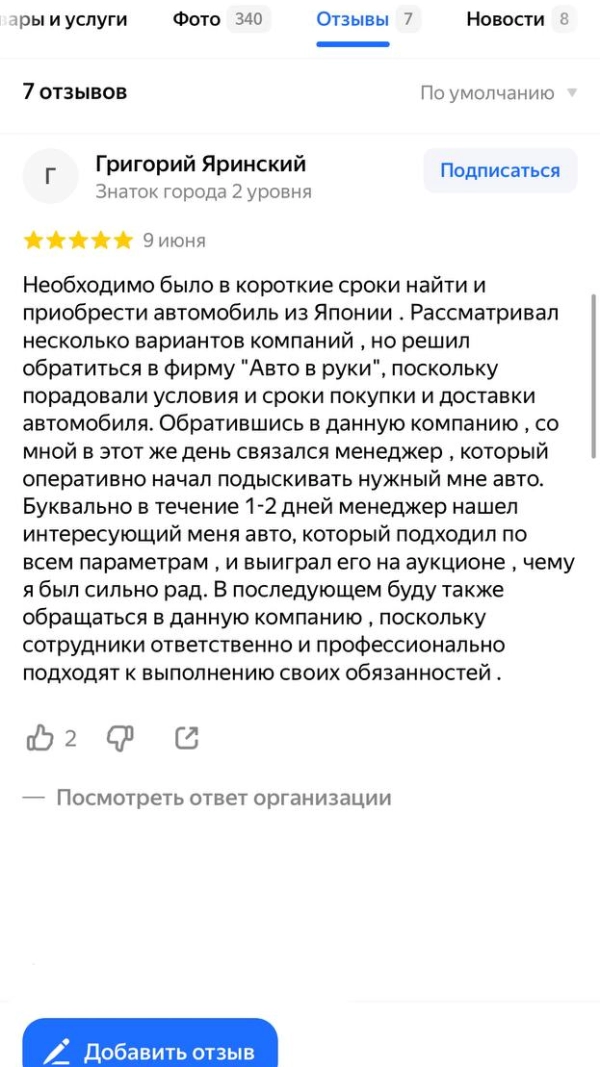Switch to the Фото tab

coord(220,19)
